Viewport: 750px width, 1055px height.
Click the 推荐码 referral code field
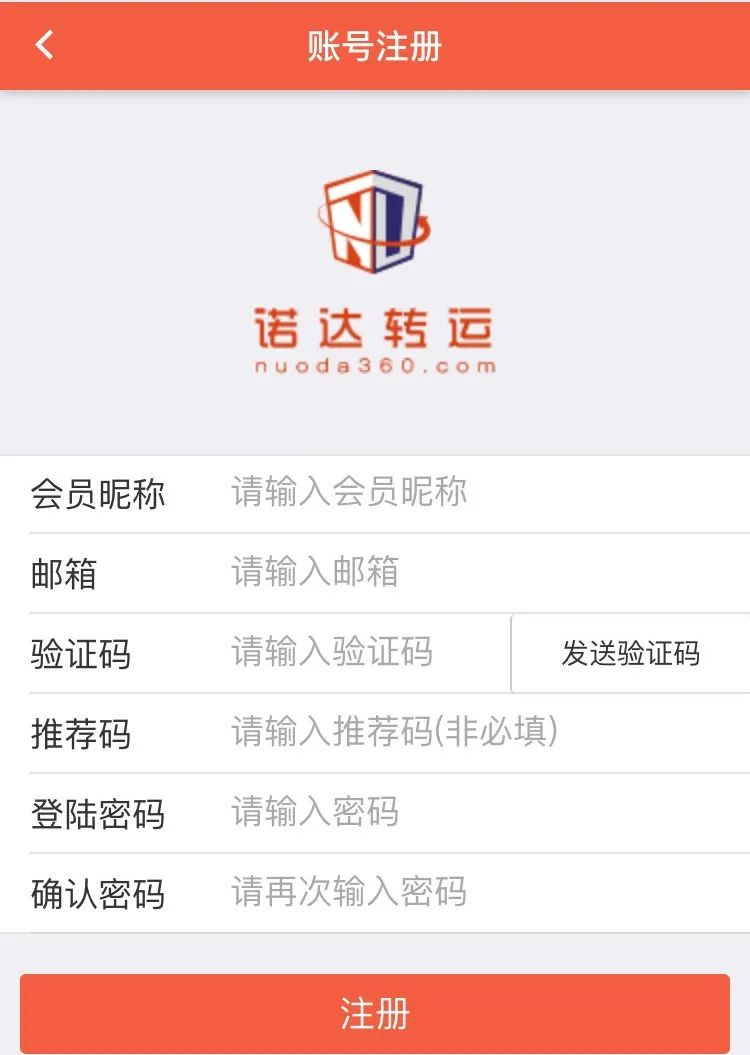point(400,733)
